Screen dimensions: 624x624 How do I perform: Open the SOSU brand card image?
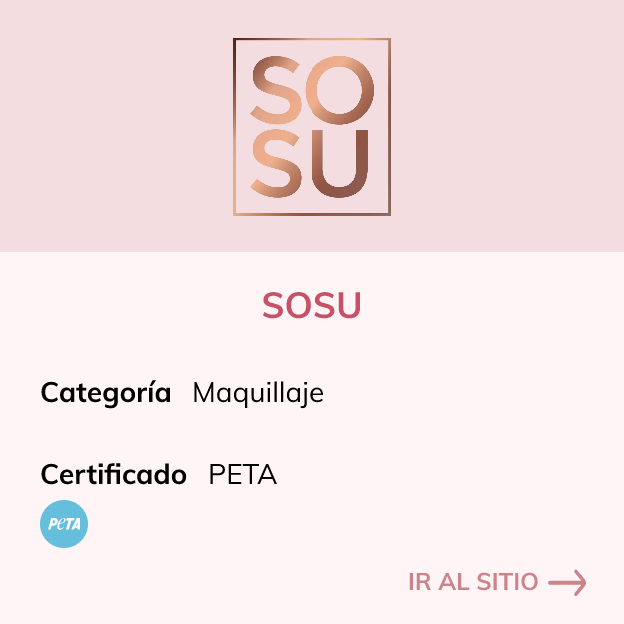click(312, 127)
